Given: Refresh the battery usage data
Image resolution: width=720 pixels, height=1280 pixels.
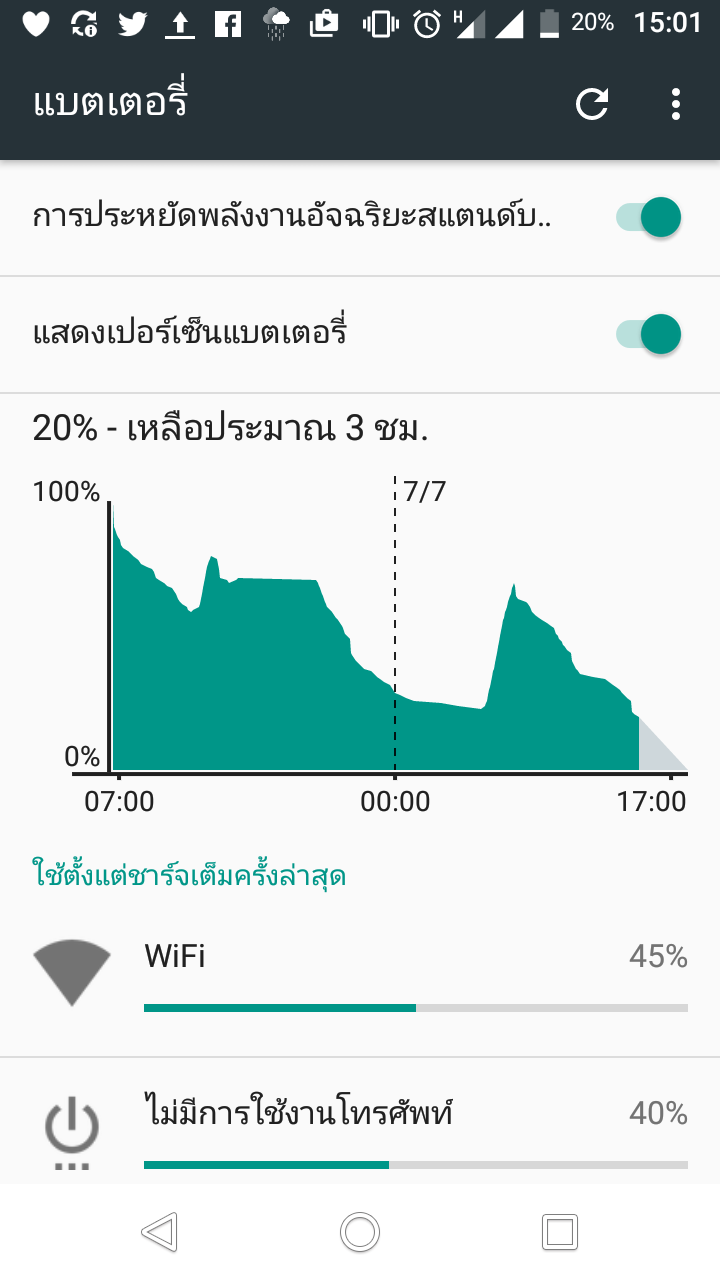Looking at the screenshot, I should (592, 104).
